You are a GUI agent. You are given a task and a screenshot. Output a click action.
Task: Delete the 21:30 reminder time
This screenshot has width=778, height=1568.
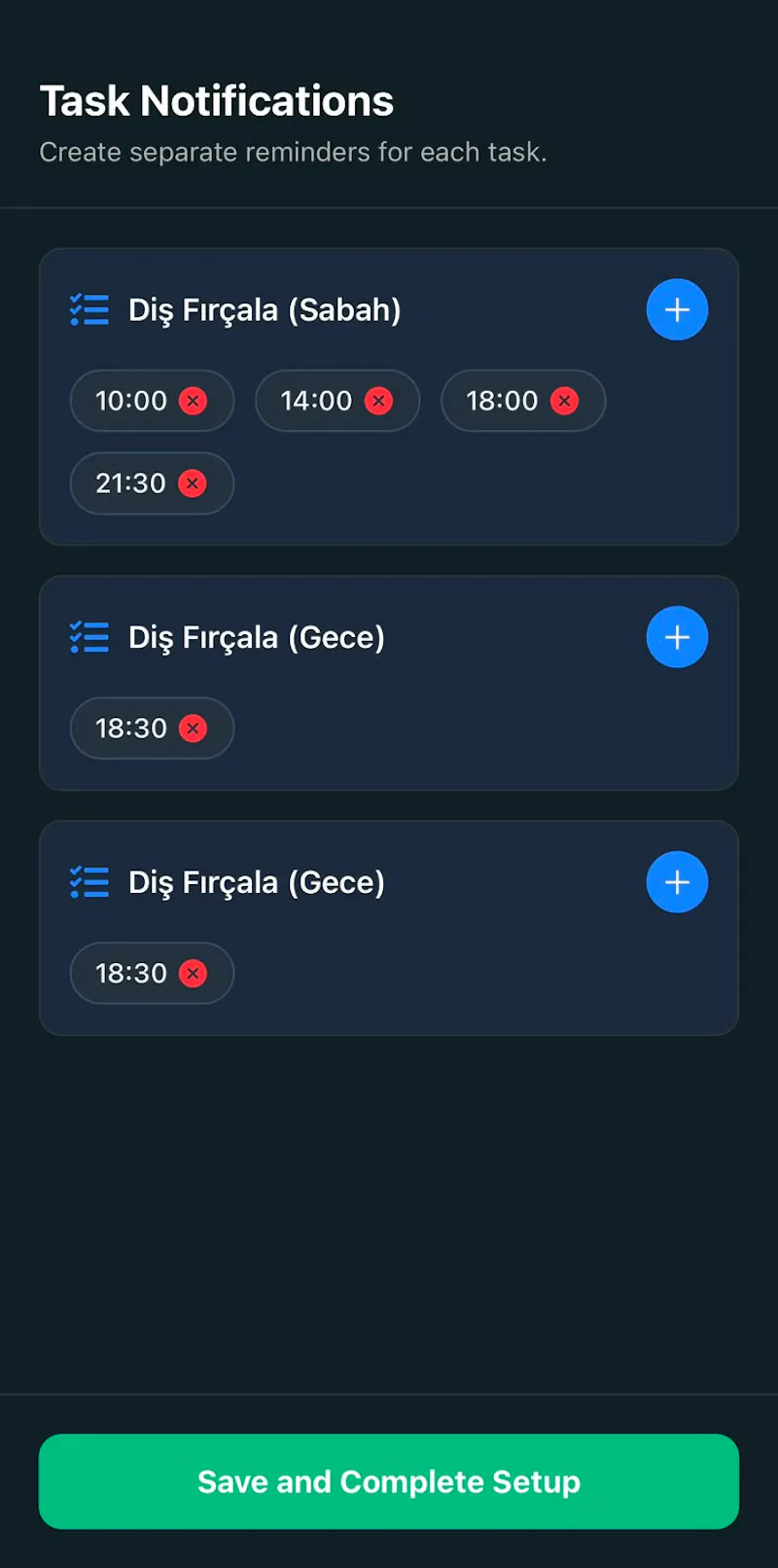[x=193, y=483]
